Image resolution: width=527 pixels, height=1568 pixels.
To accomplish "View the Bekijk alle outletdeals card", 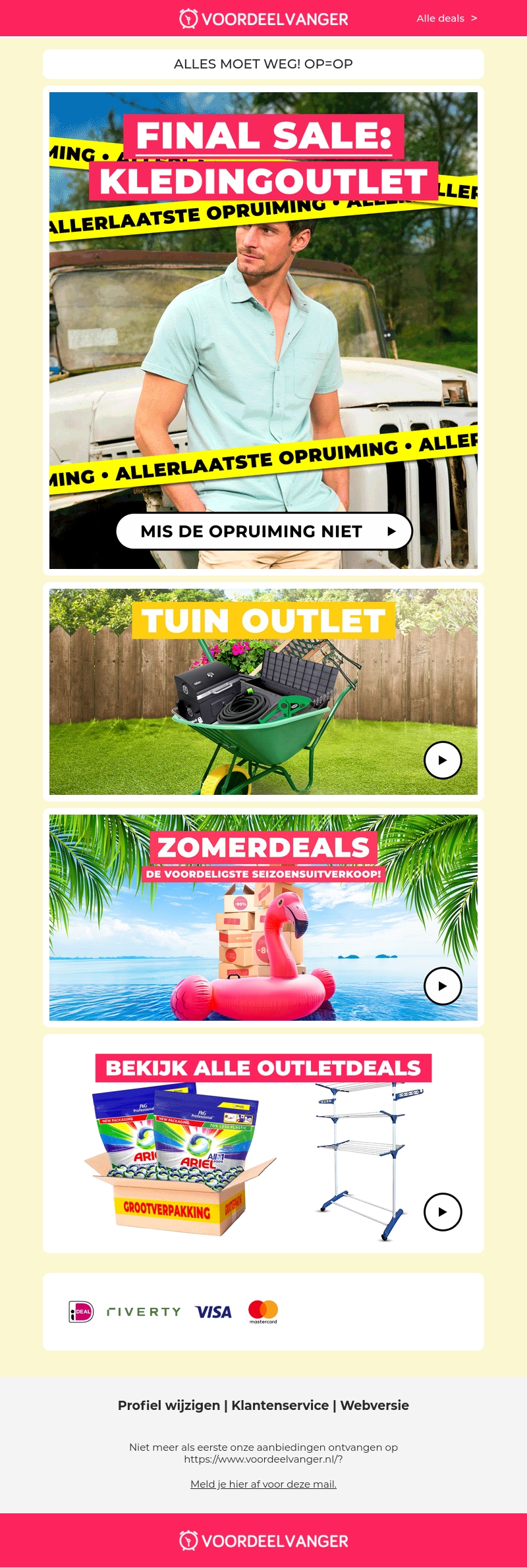I will click(x=263, y=1143).
